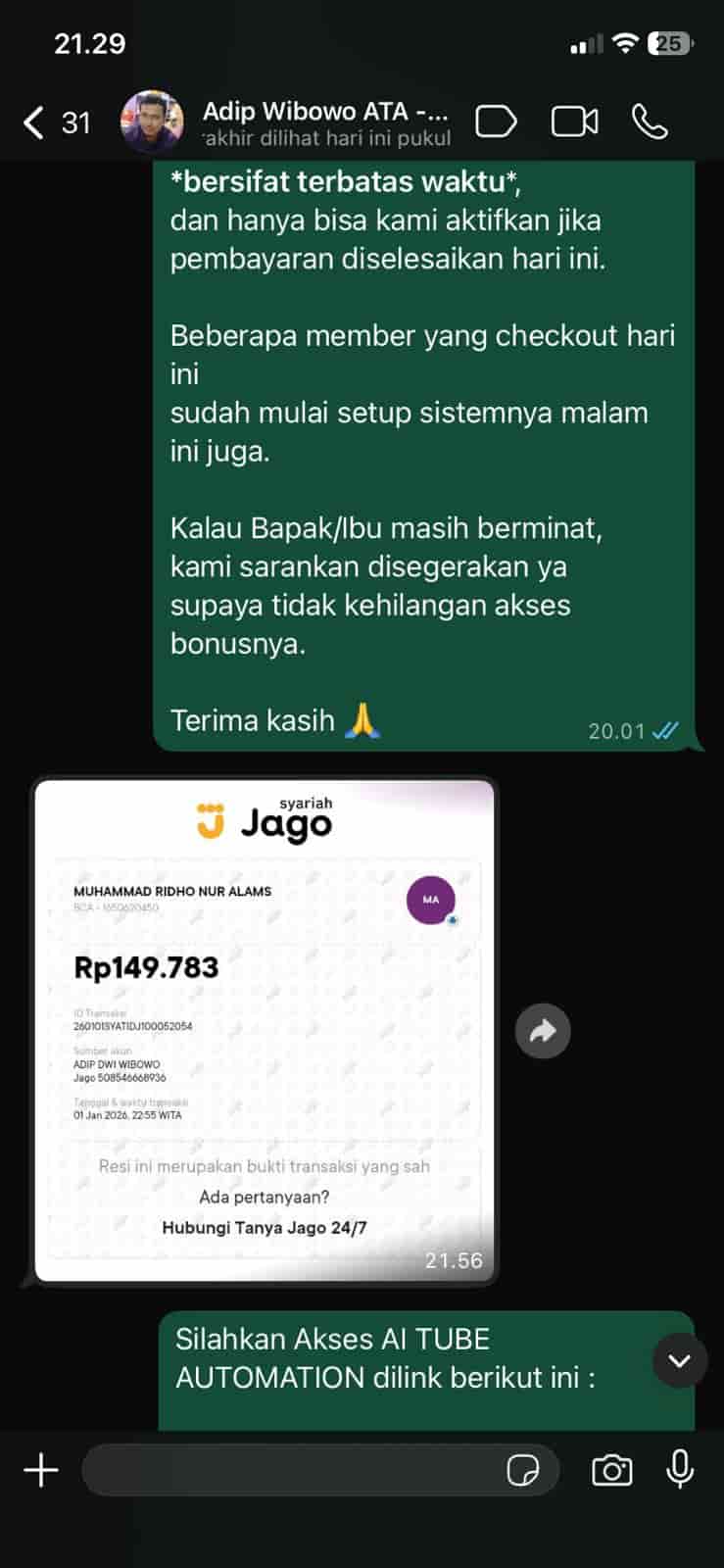Open the camera
The image size is (724, 1568).
(611, 1470)
